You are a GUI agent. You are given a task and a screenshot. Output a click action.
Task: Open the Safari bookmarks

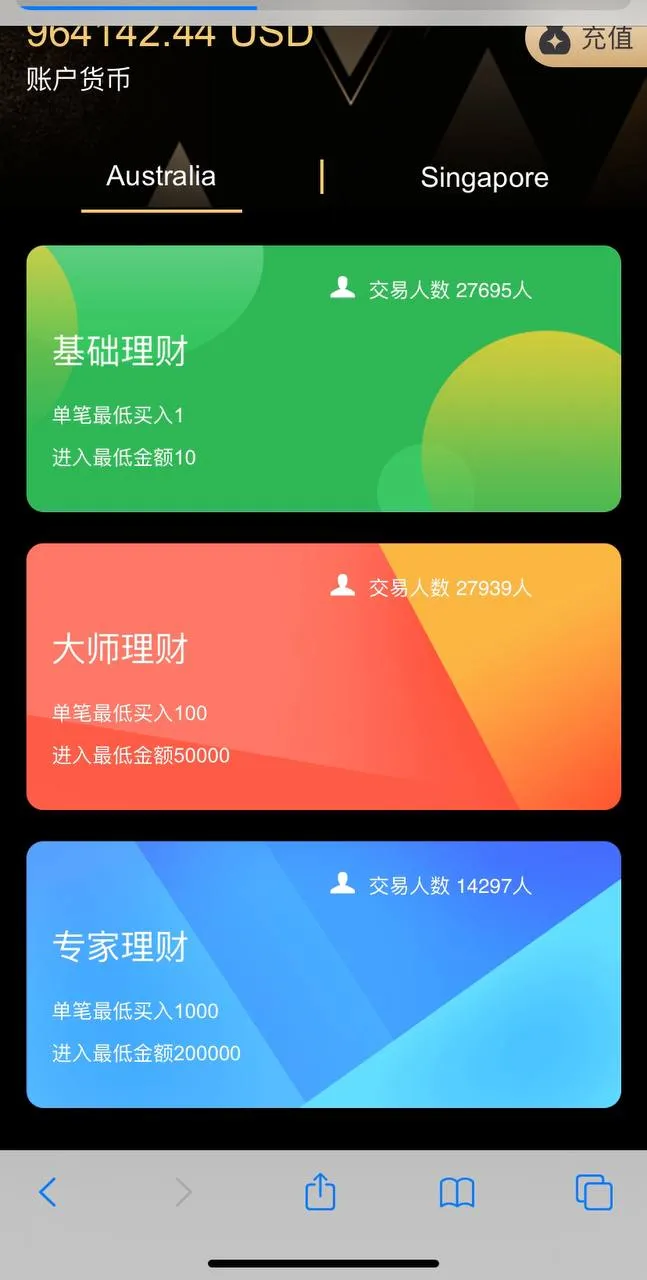point(457,1192)
